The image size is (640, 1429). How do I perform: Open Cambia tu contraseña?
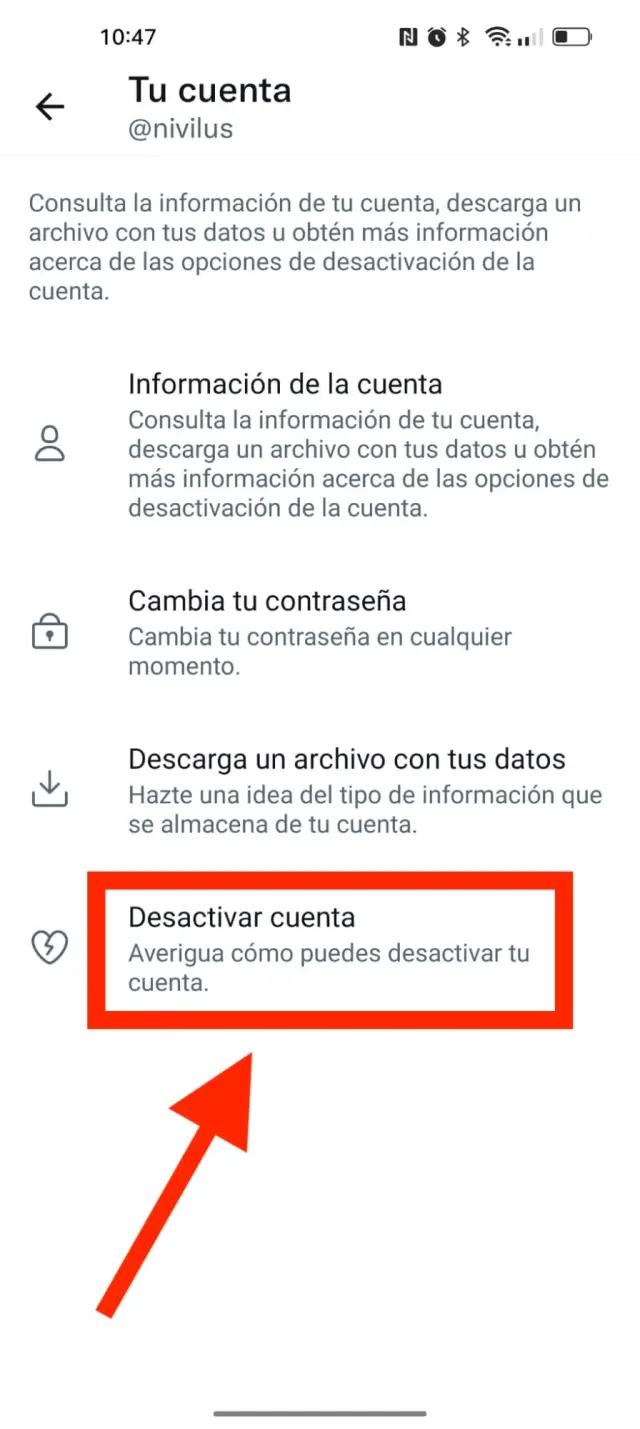tap(267, 602)
